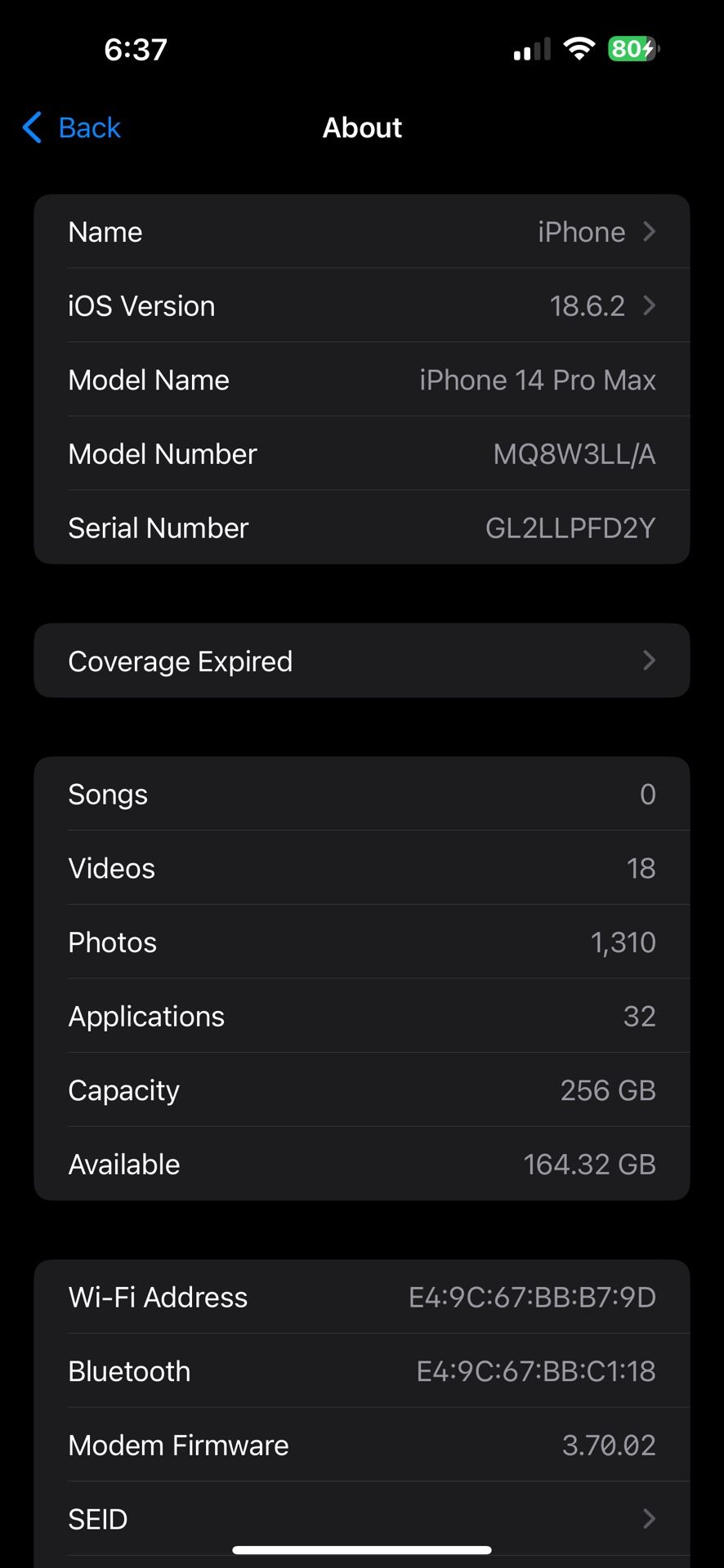724x1568 pixels.
Task: Tap the About title
Action: click(362, 127)
